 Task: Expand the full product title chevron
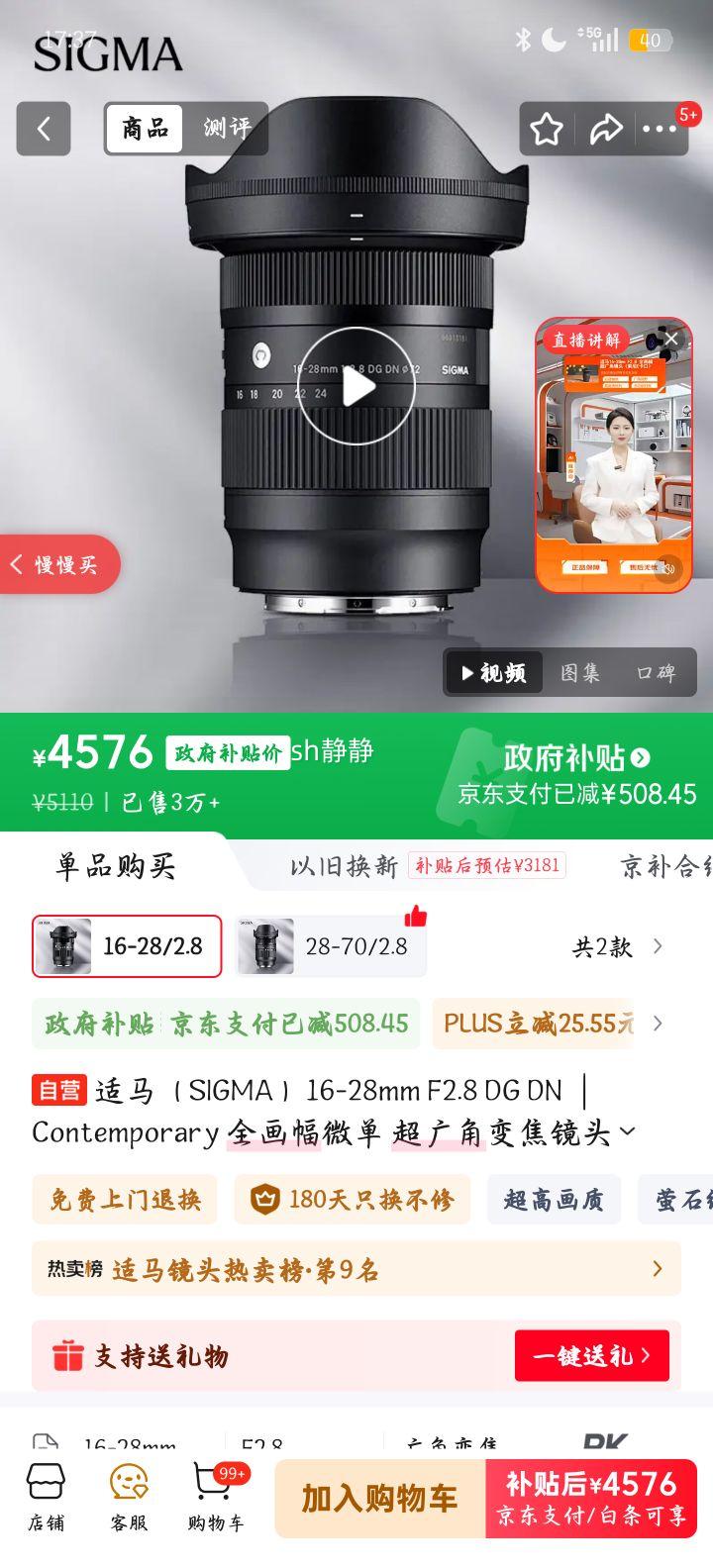coord(629,1132)
